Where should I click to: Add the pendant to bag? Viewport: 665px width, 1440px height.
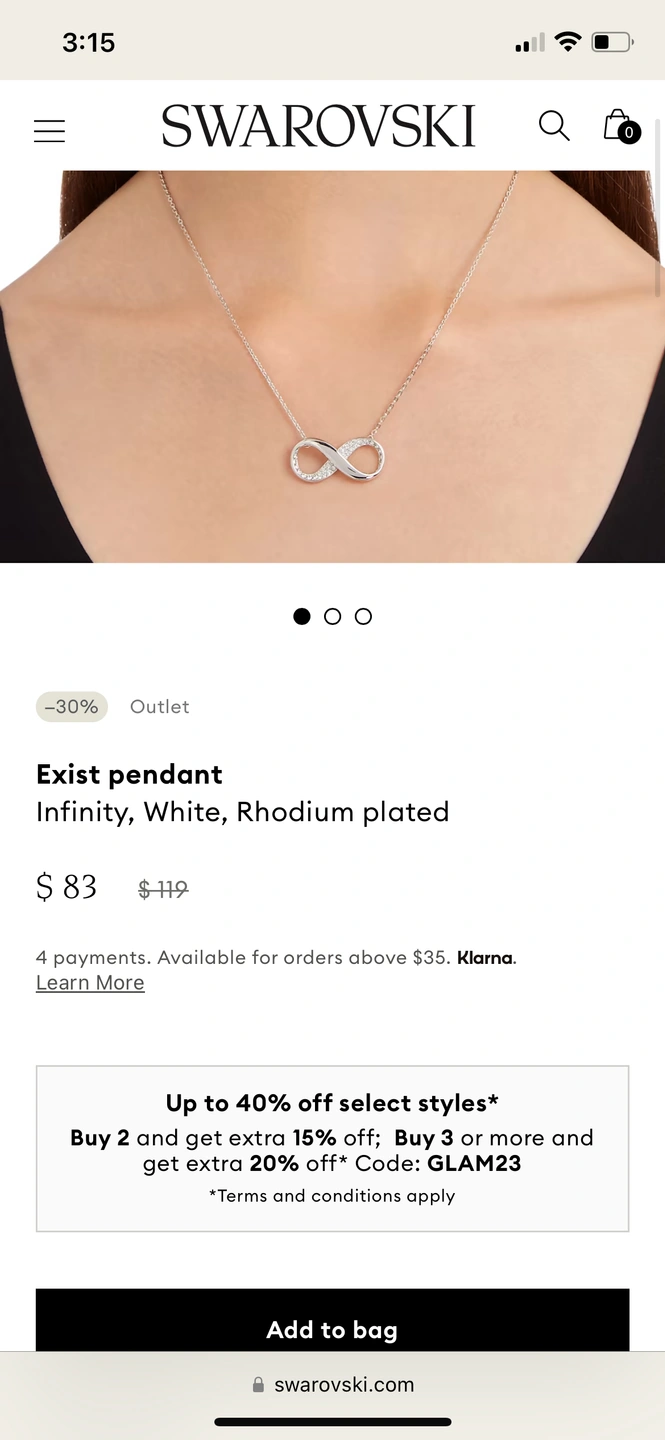tap(332, 1328)
